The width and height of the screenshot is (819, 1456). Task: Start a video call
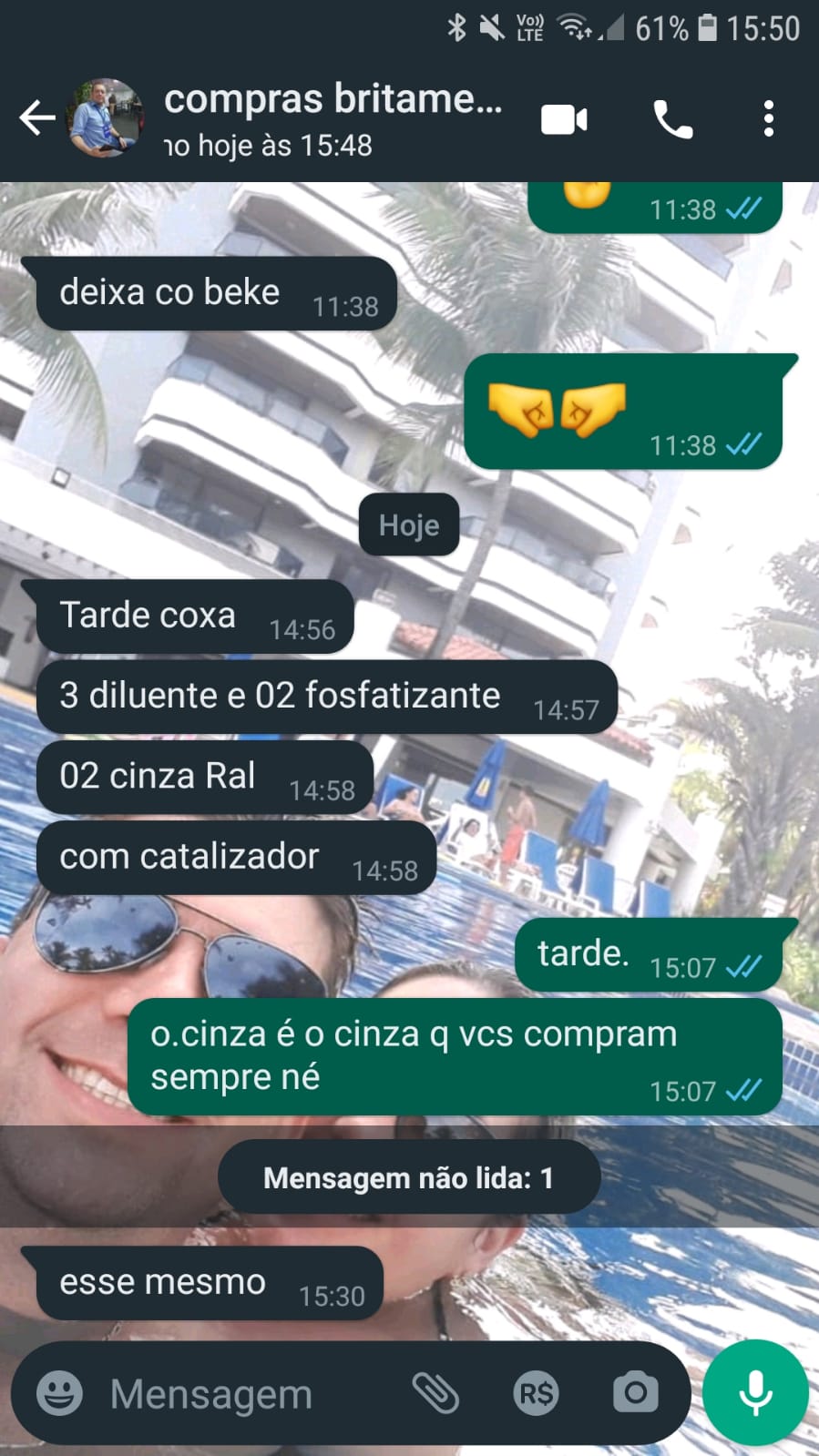coord(564,119)
